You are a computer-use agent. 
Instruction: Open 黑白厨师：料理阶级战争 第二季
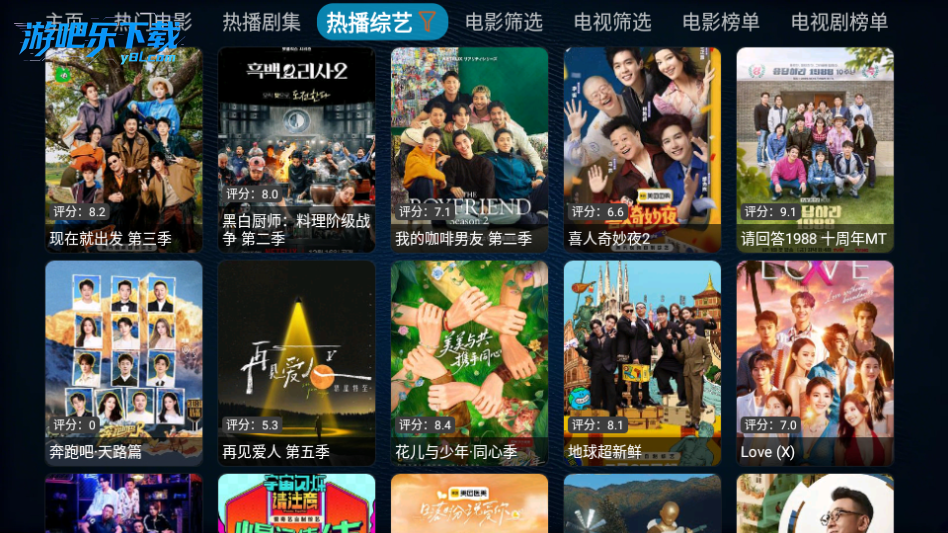pyautogui.click(x=297, y=150)
